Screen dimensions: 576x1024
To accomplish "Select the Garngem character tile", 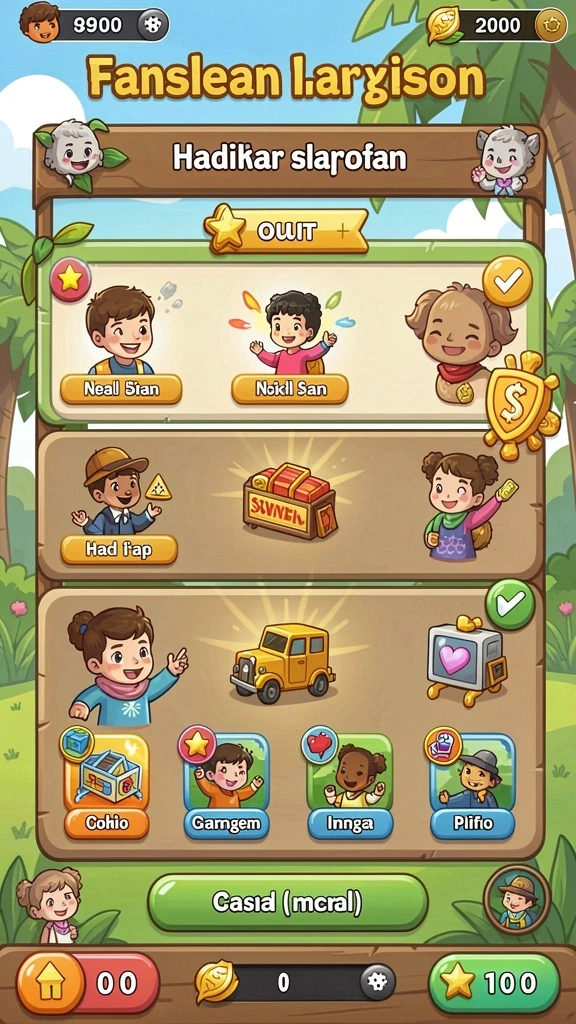I will (226, 783).
